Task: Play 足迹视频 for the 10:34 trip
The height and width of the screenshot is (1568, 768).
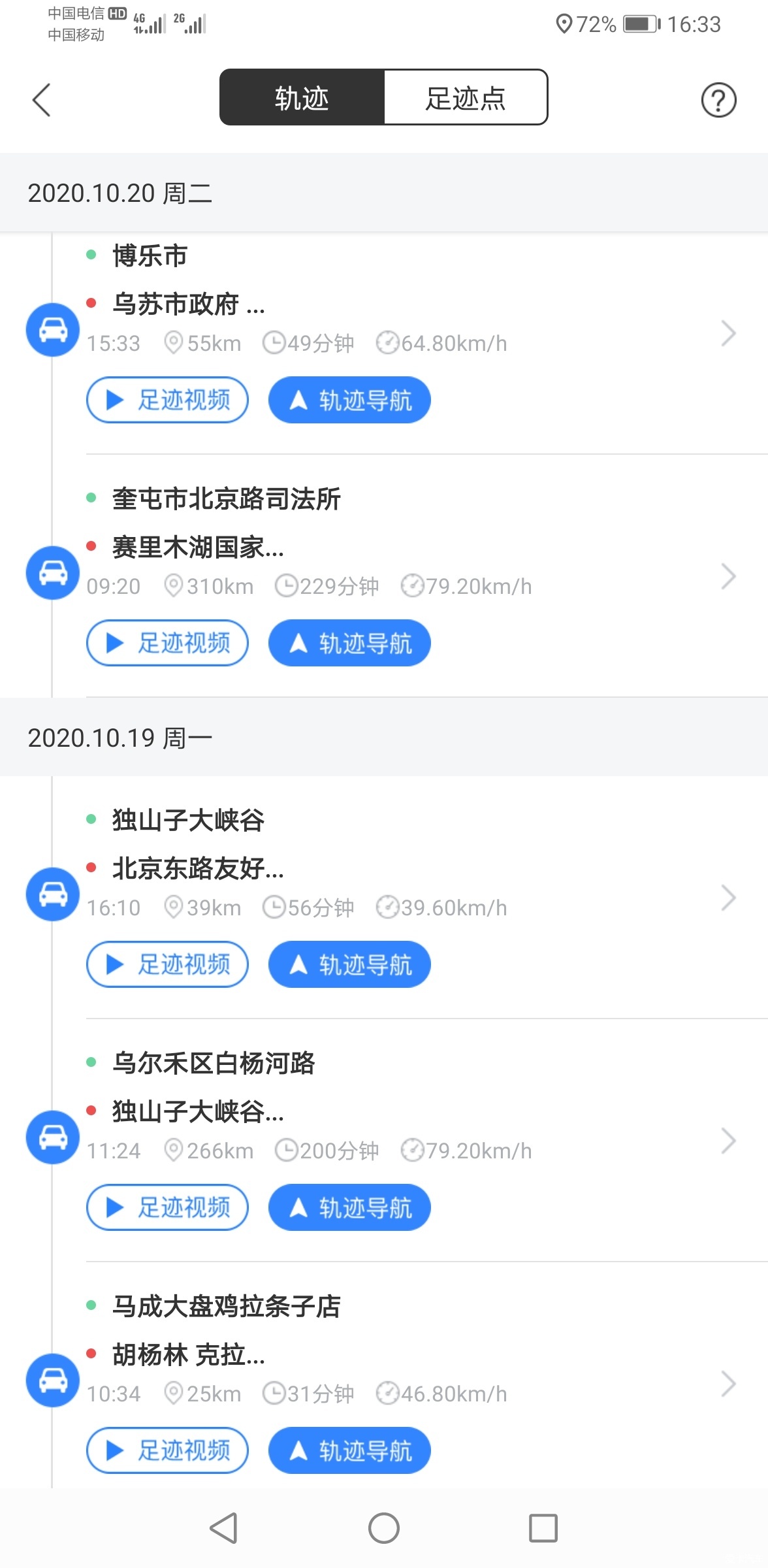Action: coord(168,1450)
